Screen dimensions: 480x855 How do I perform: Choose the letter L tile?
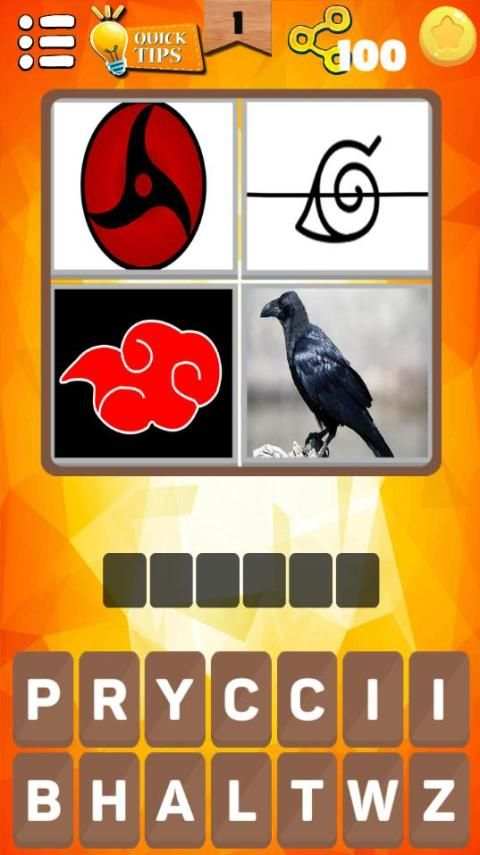pyautogui.click(x=241, y=800)
